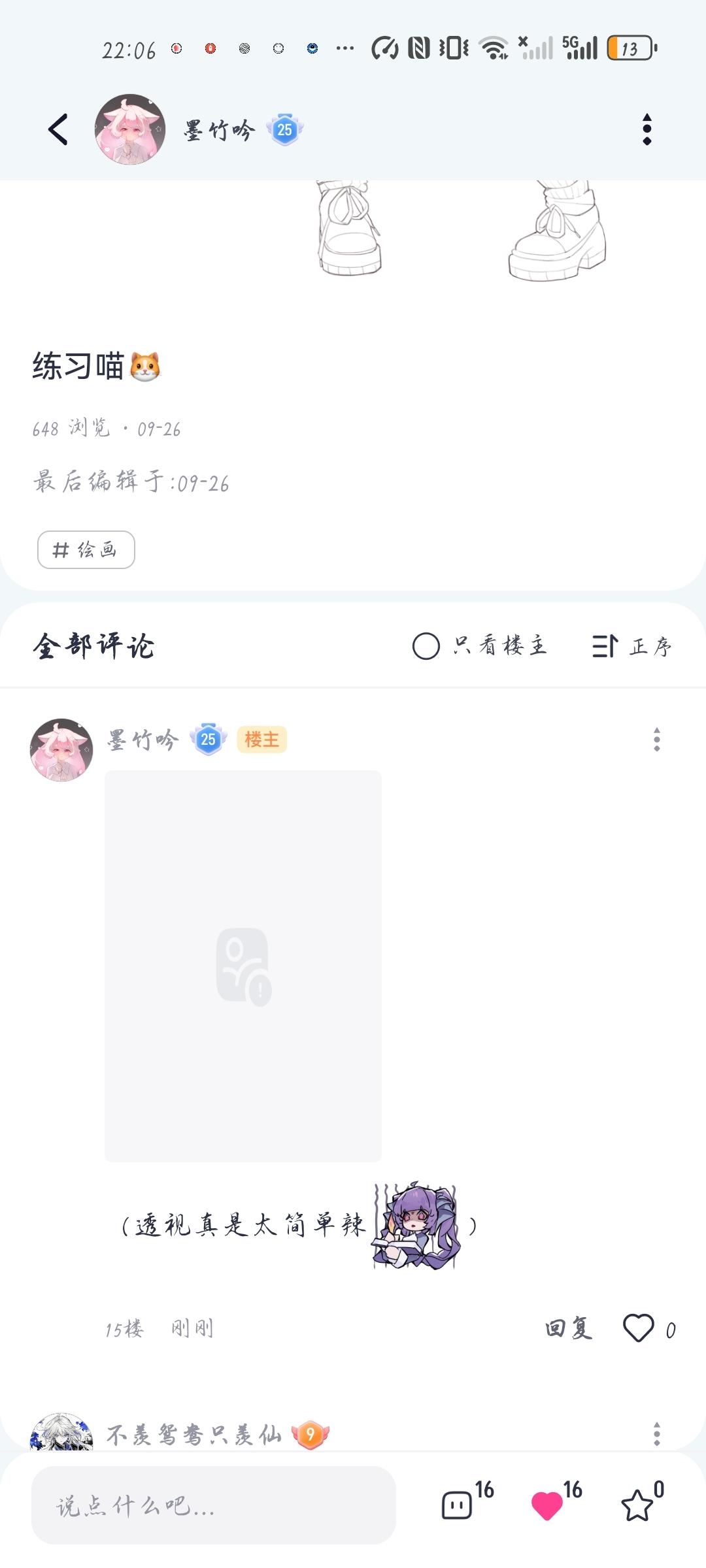
Task: Open options menu on 墨竹吟's comment
Action: point(655,740)
